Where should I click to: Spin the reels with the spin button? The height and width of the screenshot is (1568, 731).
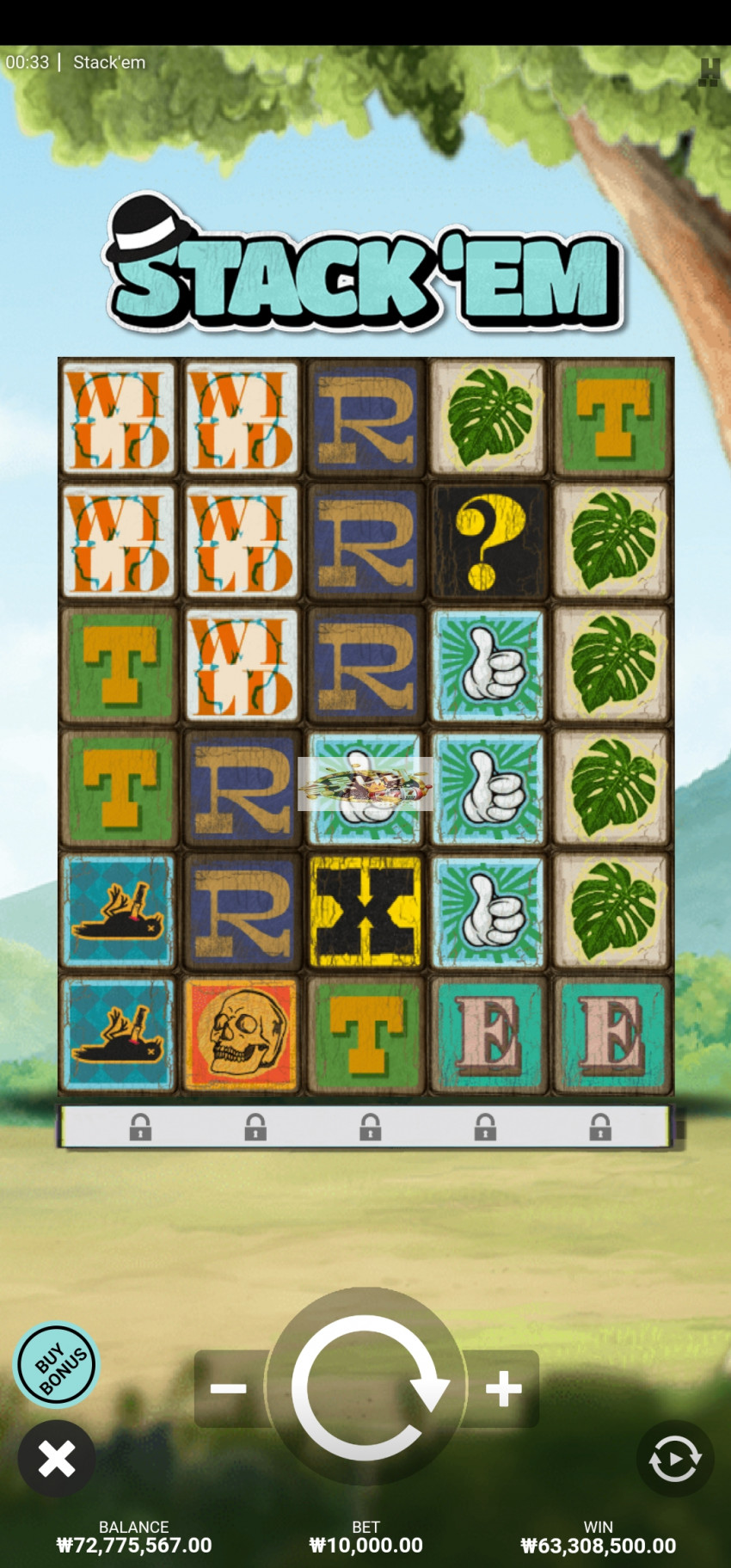tap(365, 1386)
